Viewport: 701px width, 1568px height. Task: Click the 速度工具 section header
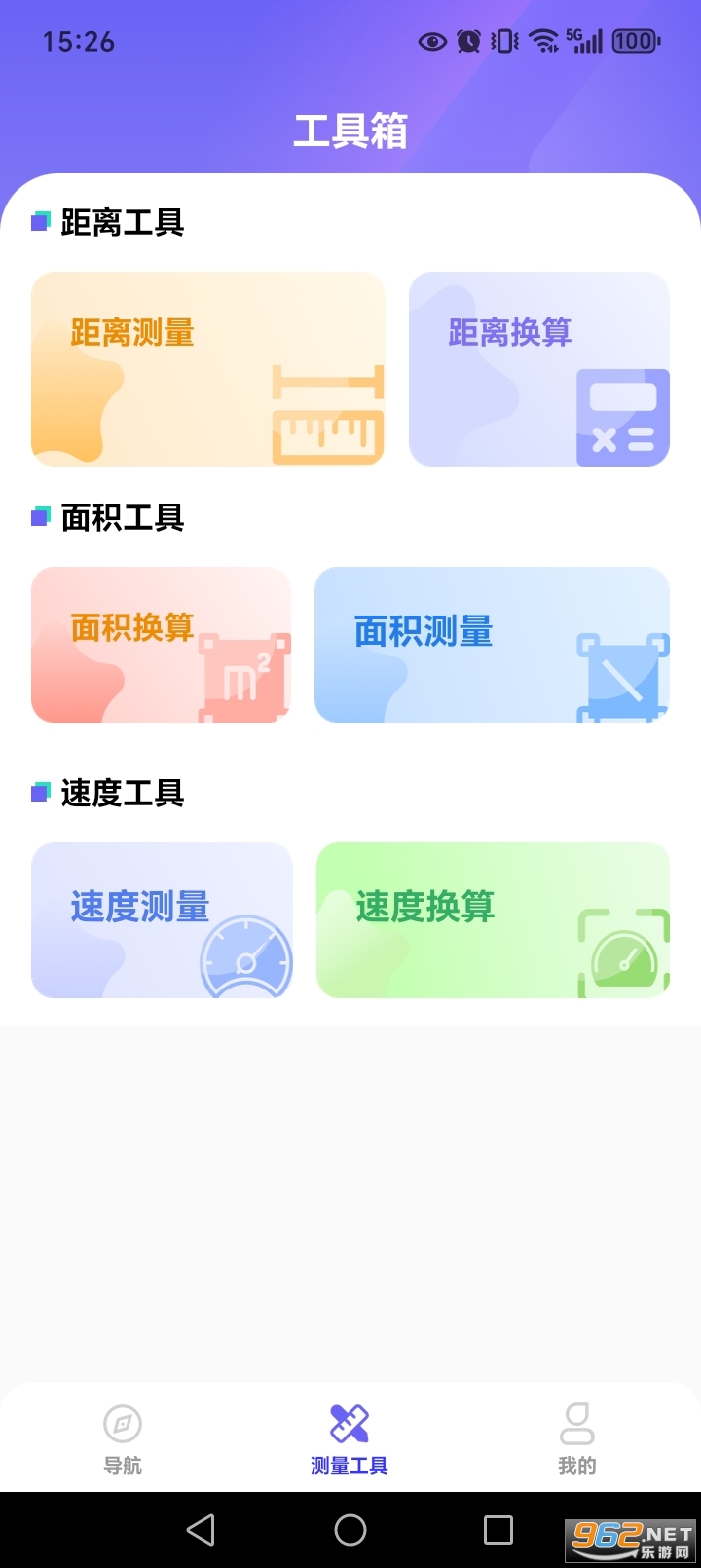coord(120,793)
